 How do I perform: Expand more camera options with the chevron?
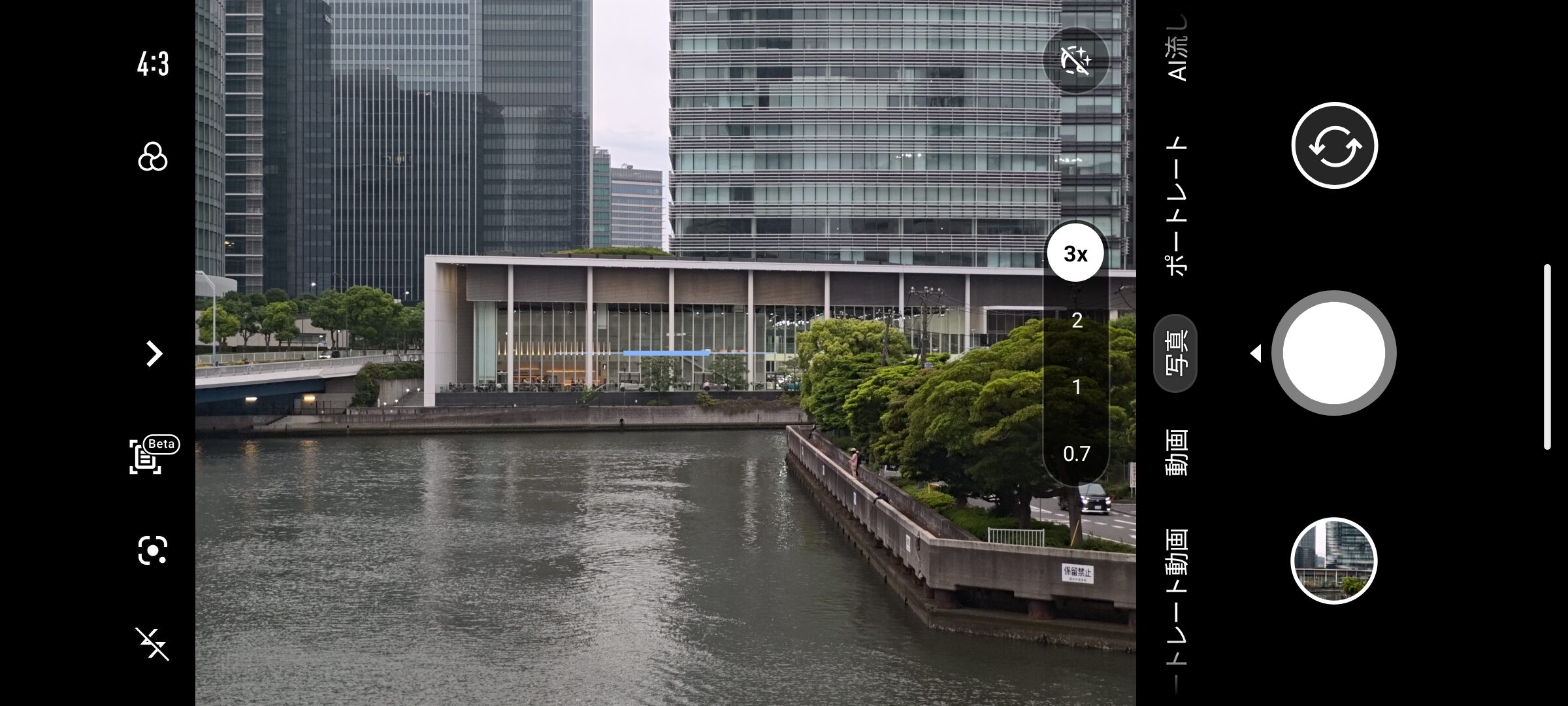[154, 354]
